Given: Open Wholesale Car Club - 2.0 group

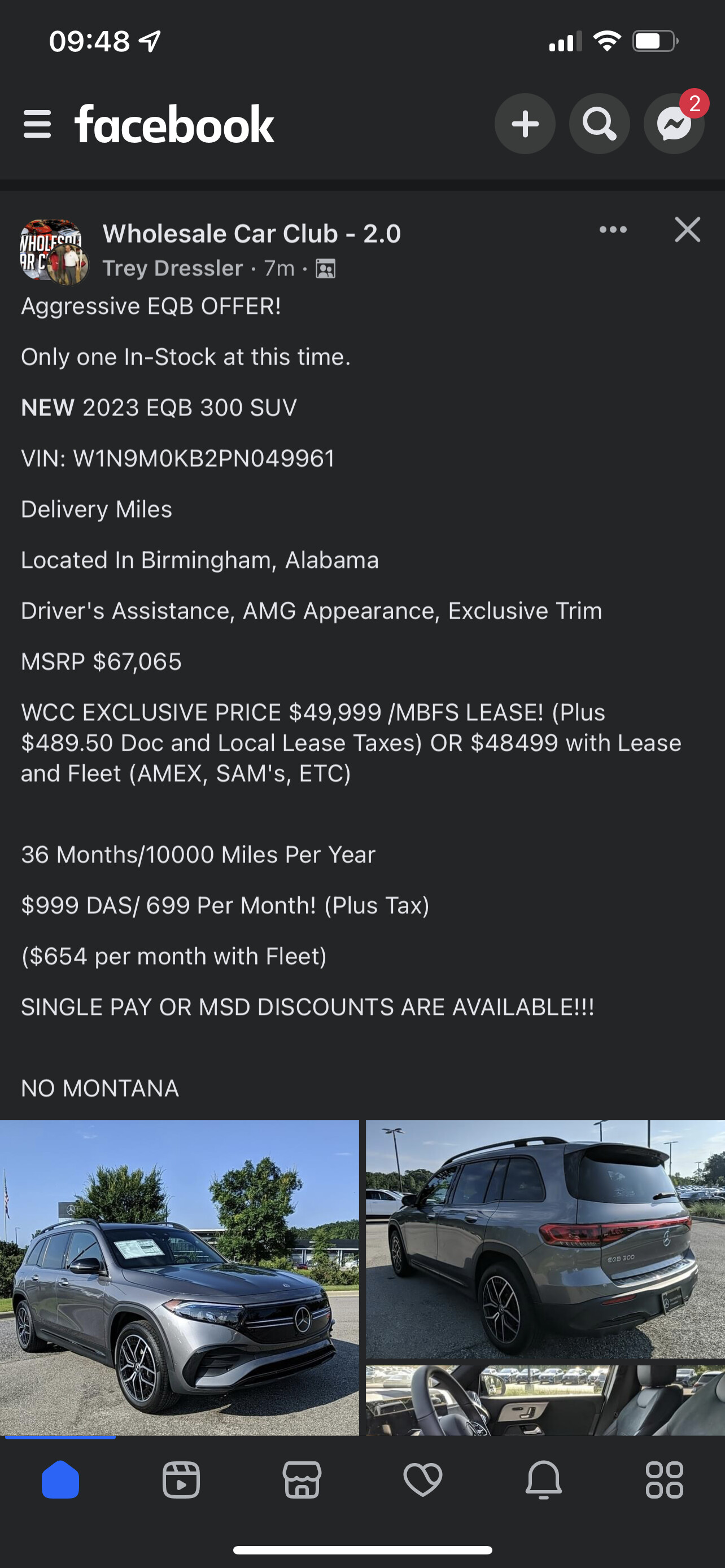Looking at the screenshot, I should tap(251, 234).
